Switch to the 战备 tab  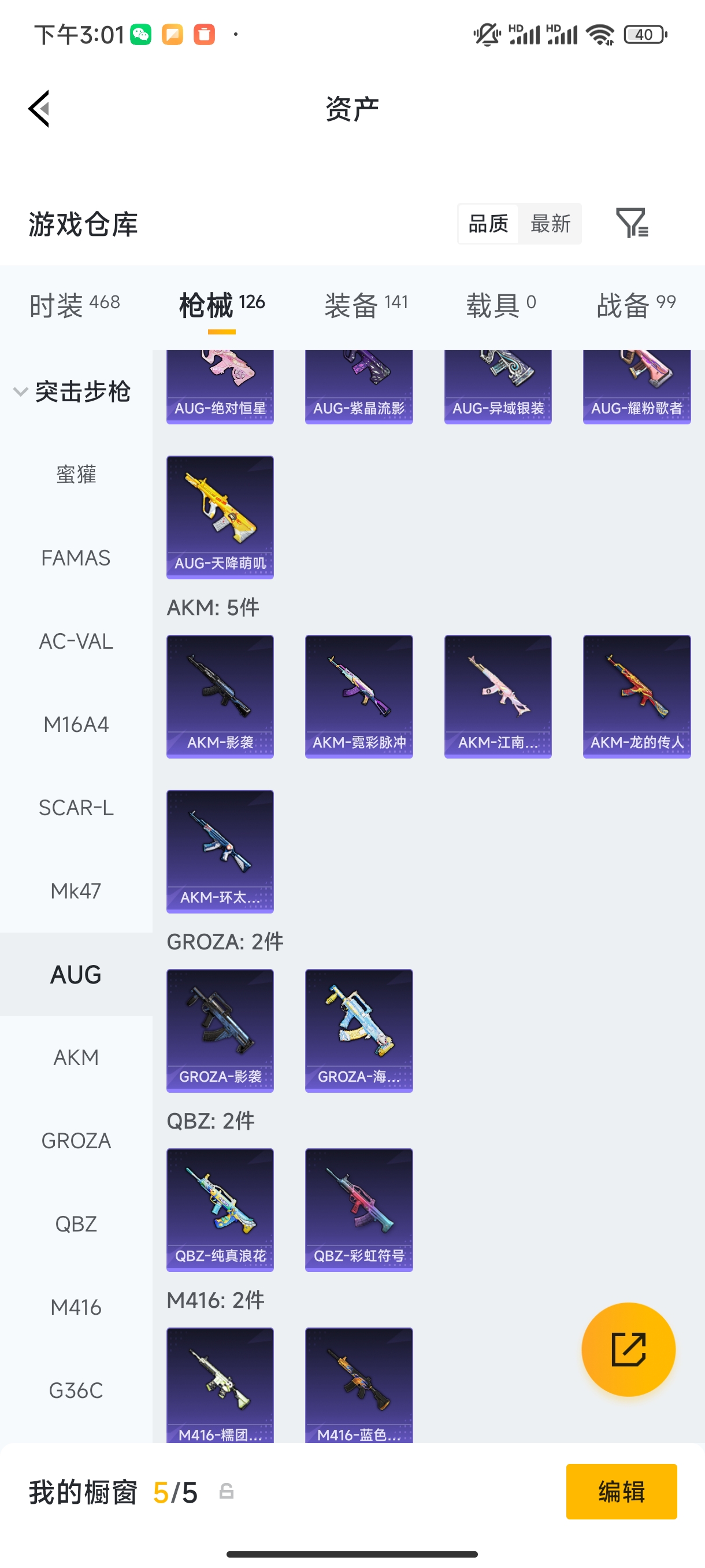coord(636,304)
